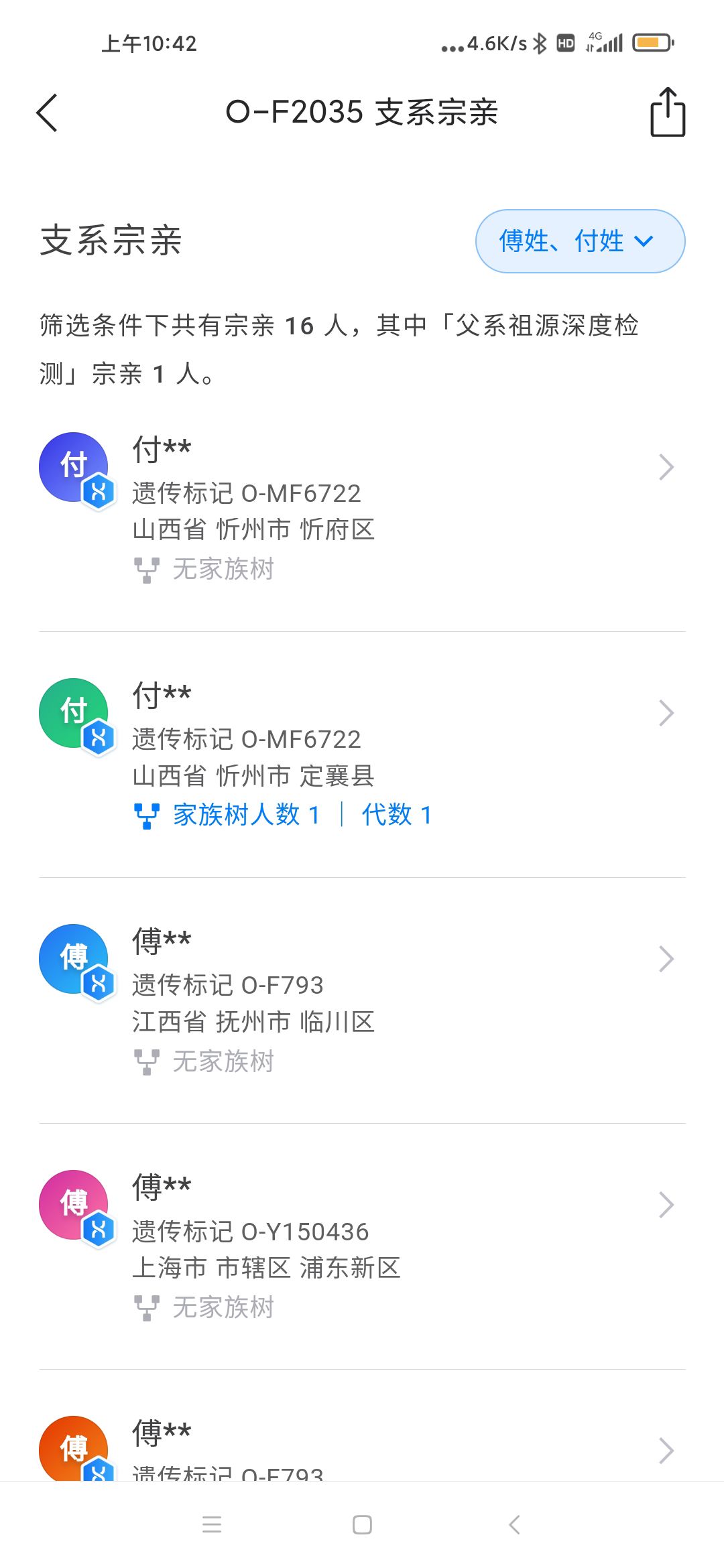Screen dimensions: 724x1568
Task: Open the 付** relative from 忻府区
Action: tap(362, 509)
